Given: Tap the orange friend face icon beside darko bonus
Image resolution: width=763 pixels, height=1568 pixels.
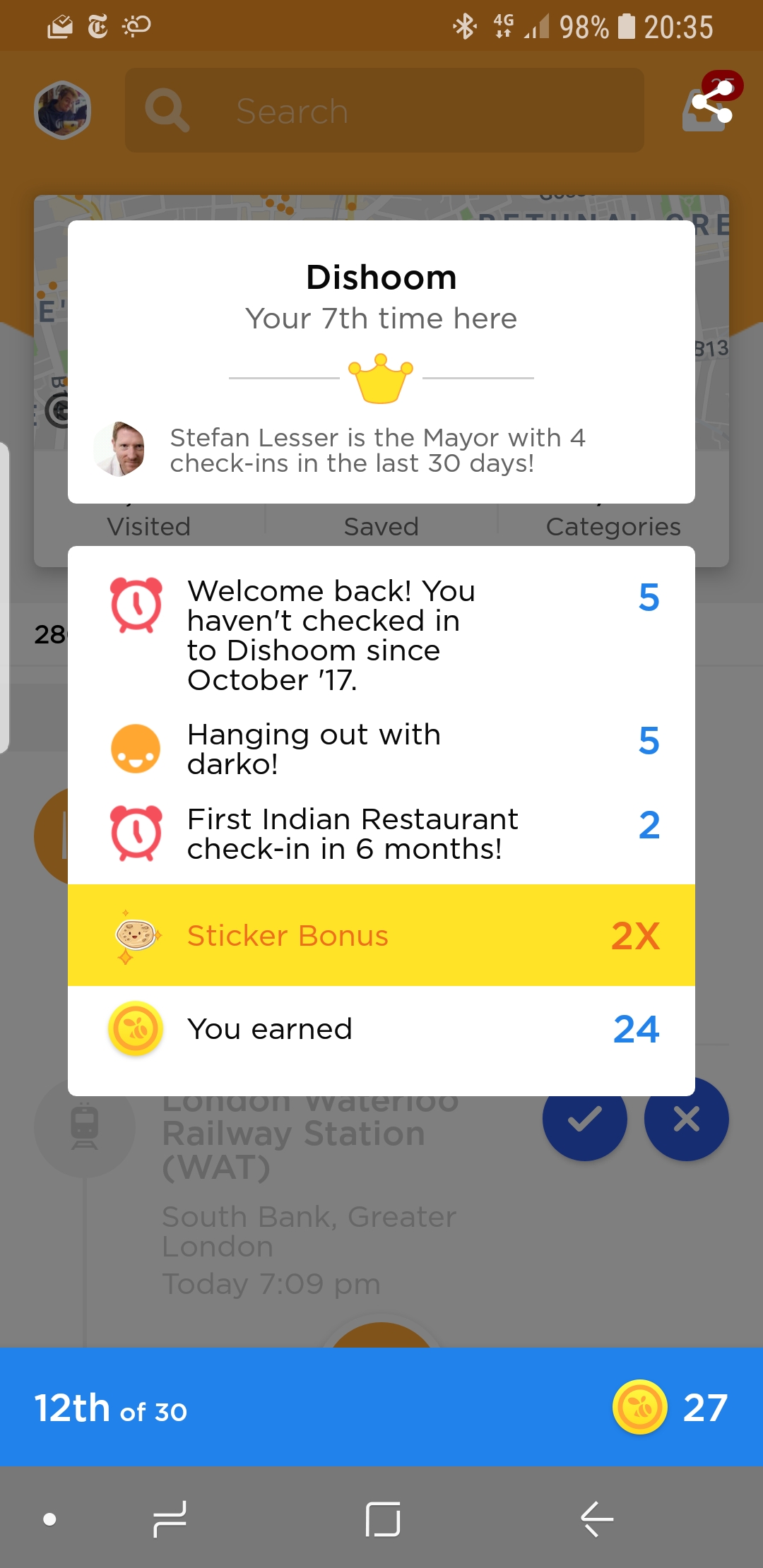Looking at the screenshot, I should [136, 747].
